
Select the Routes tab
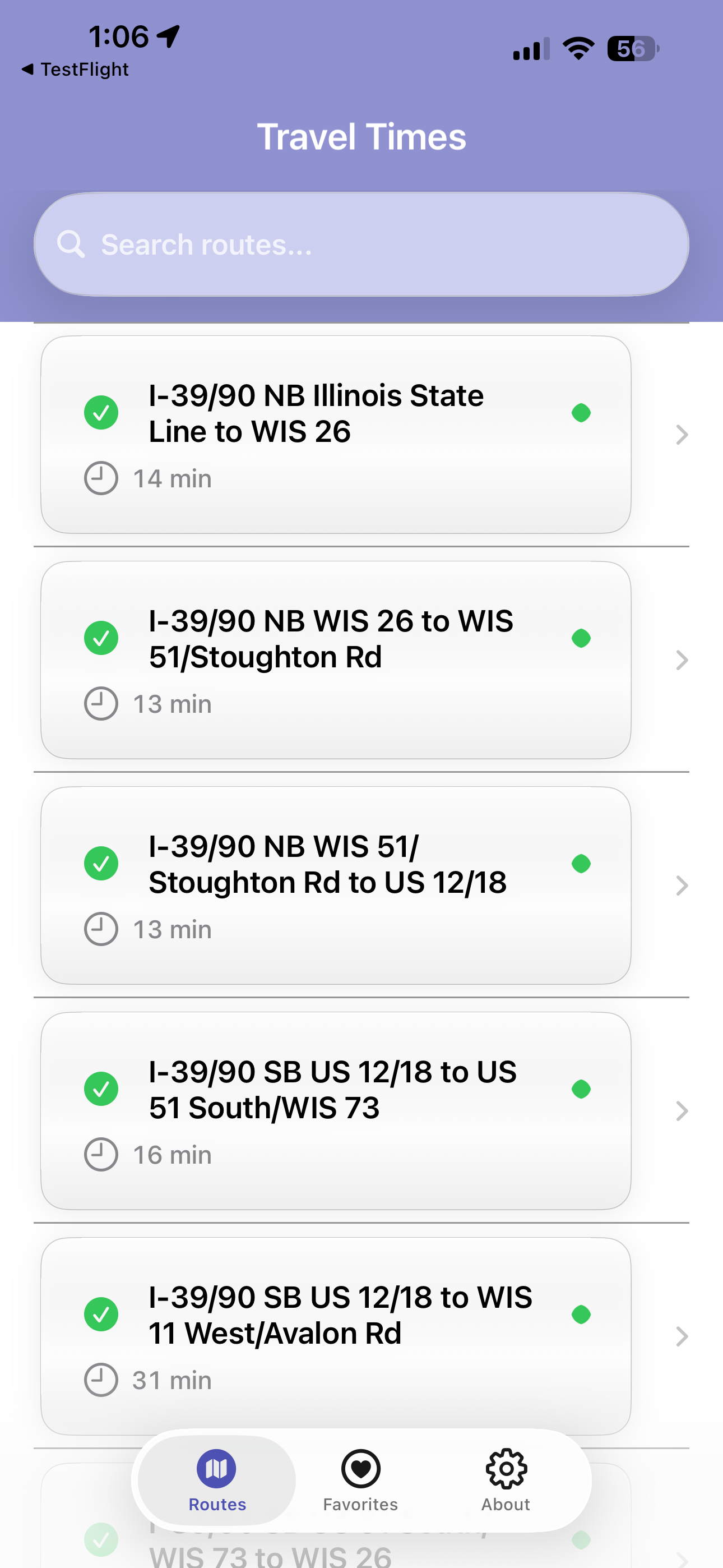tap(217, 1481)
